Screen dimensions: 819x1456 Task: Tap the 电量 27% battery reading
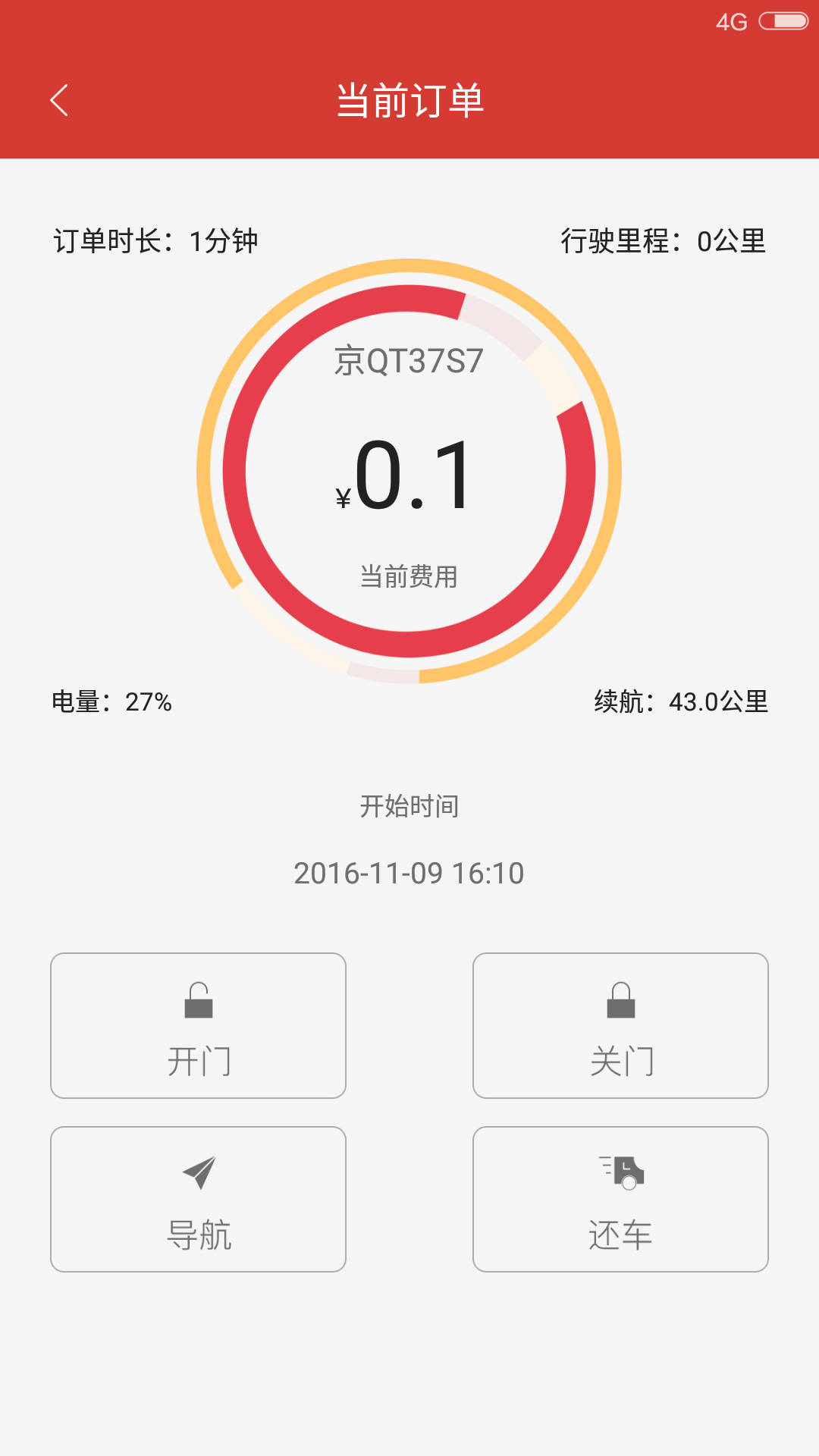pos(111,704)
